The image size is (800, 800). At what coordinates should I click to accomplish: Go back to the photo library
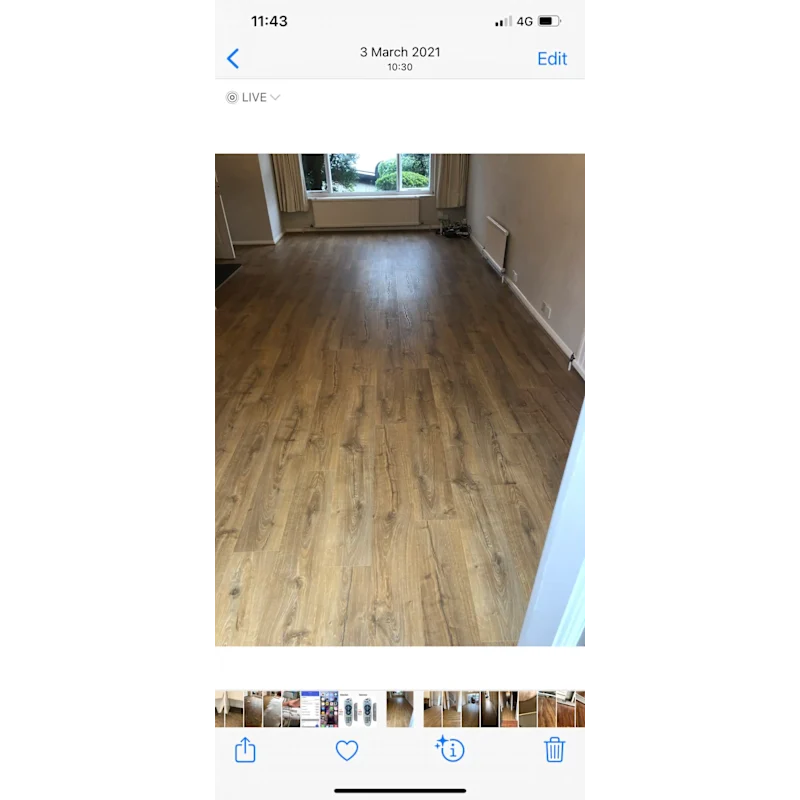(233, 58)
